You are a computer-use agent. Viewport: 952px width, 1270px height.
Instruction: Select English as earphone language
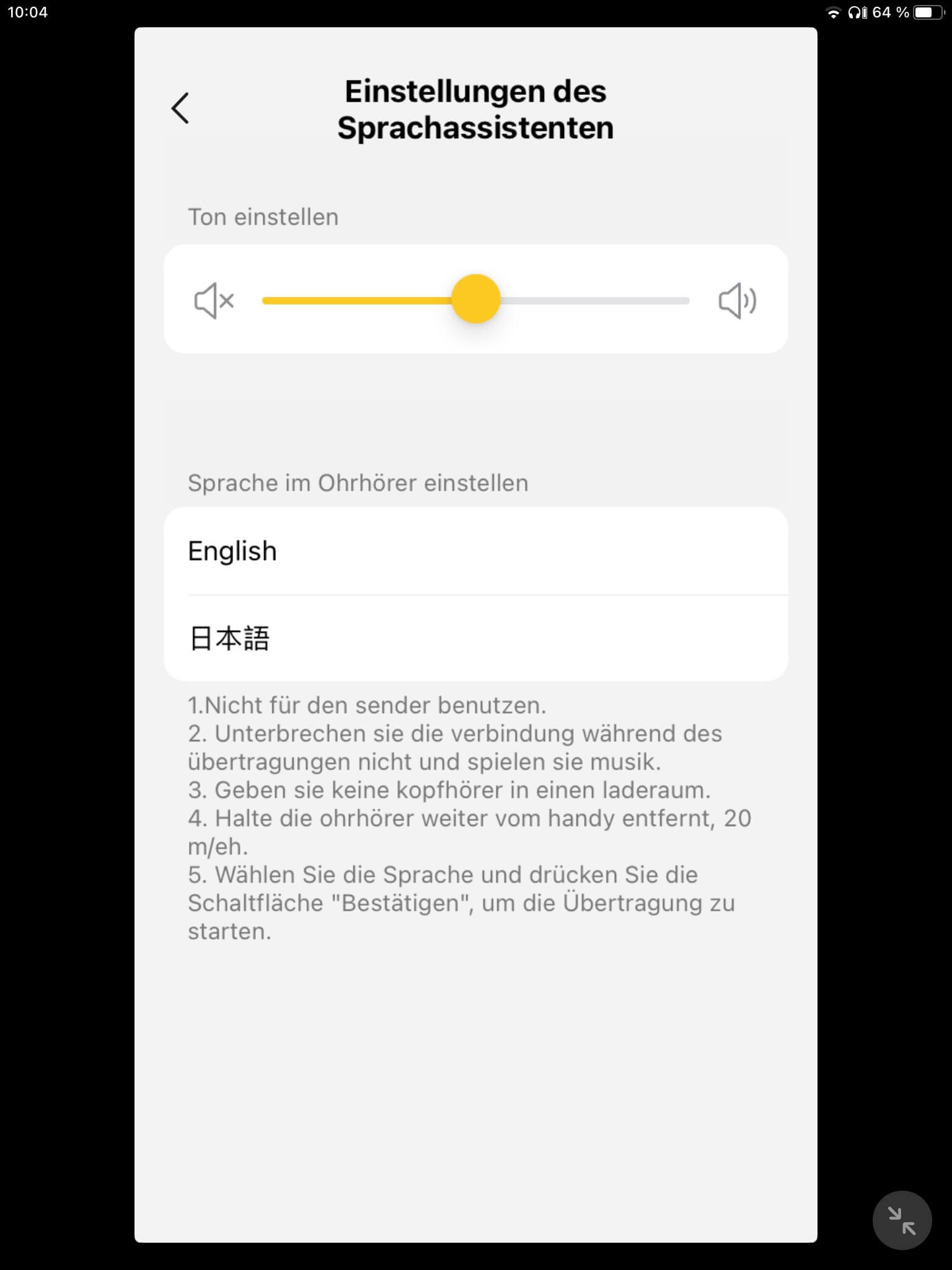(x=475, y=551)
